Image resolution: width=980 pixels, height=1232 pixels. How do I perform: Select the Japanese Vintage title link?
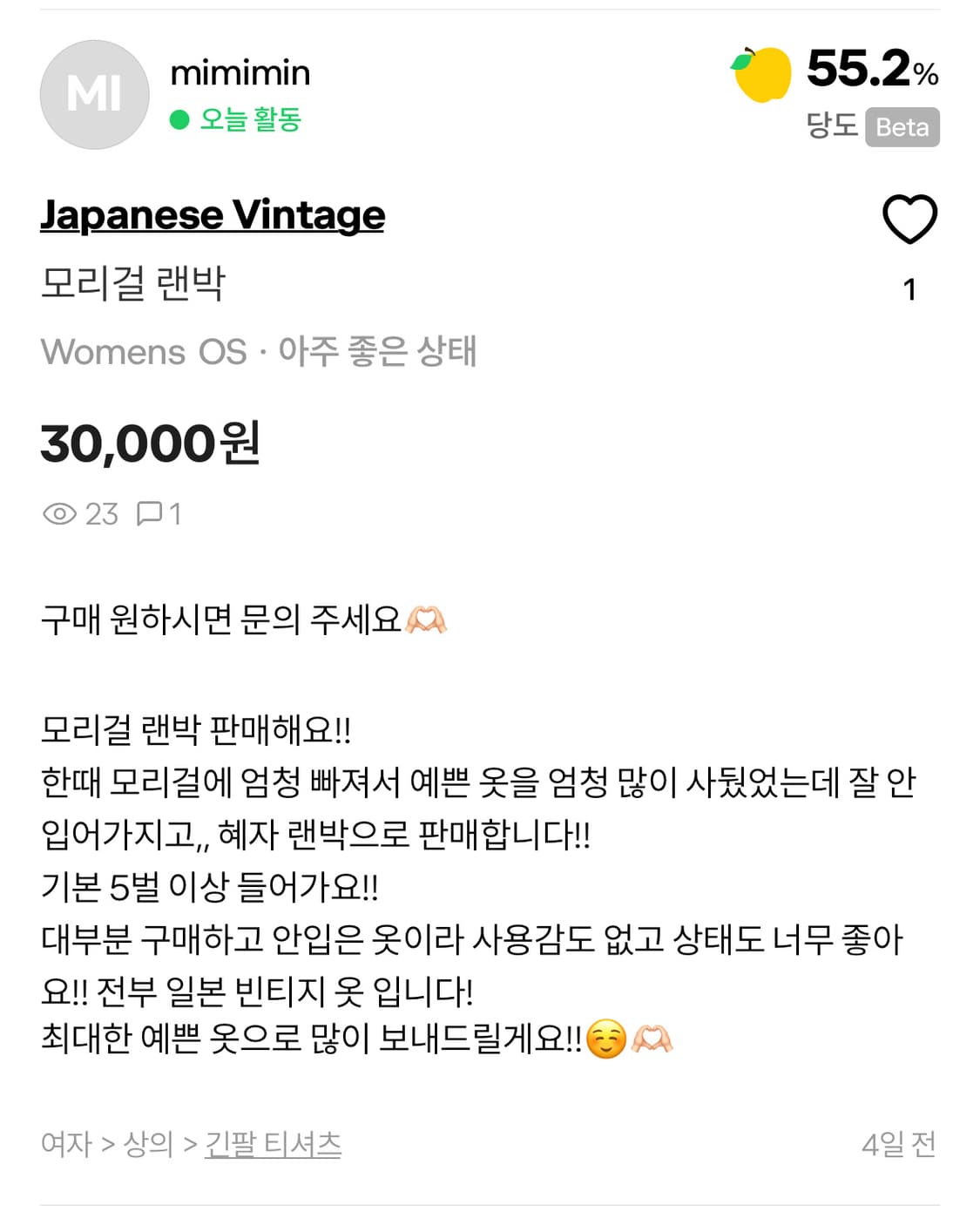click(x=212, y=214)
